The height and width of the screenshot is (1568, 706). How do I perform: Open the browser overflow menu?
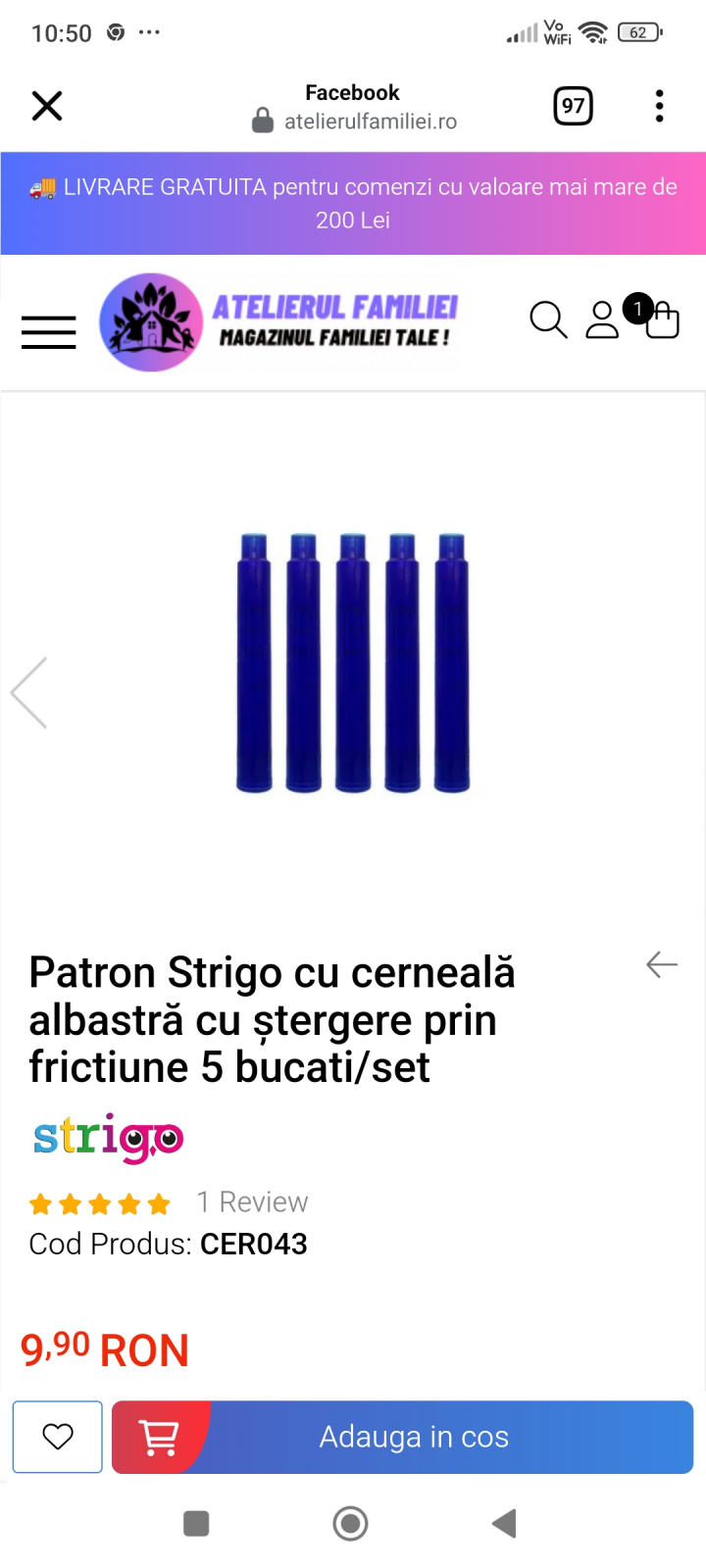tap(659, 106)
